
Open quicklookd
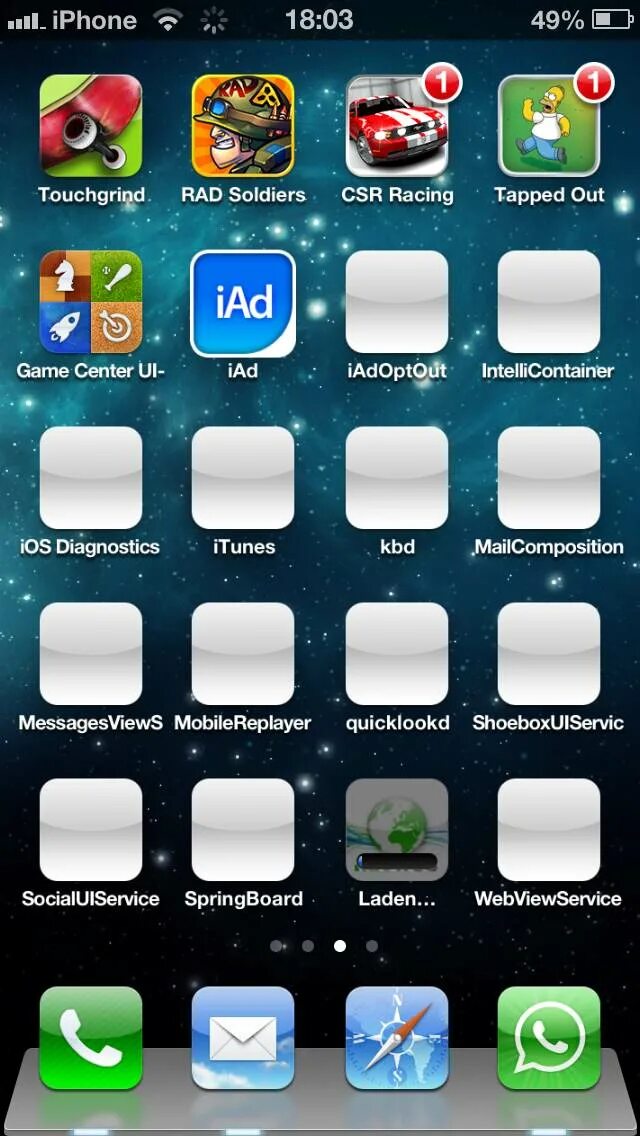pyautogui.click(x=396, y=654)
